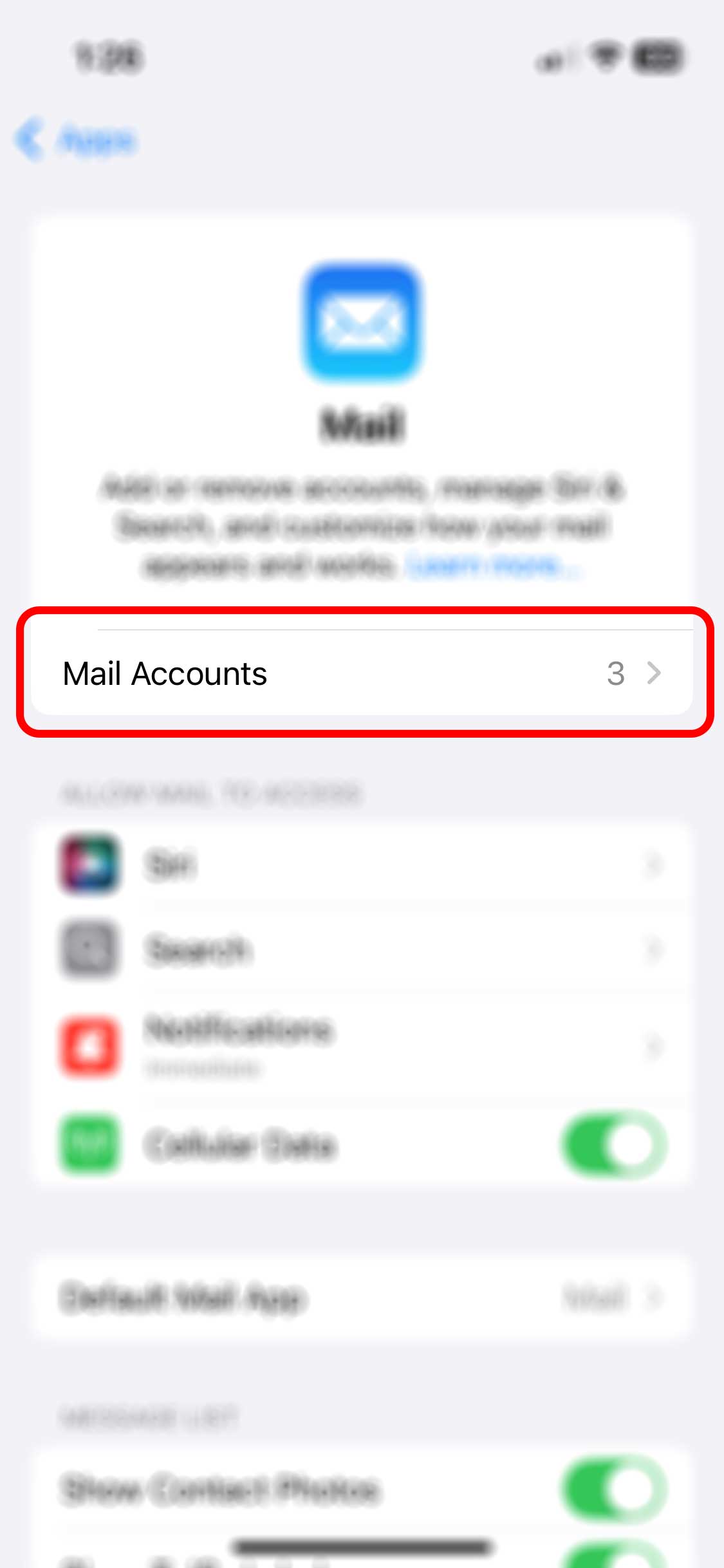Toggle Show Contact Photos
Screen dimensions: 724x1568
coord(614,1489)
